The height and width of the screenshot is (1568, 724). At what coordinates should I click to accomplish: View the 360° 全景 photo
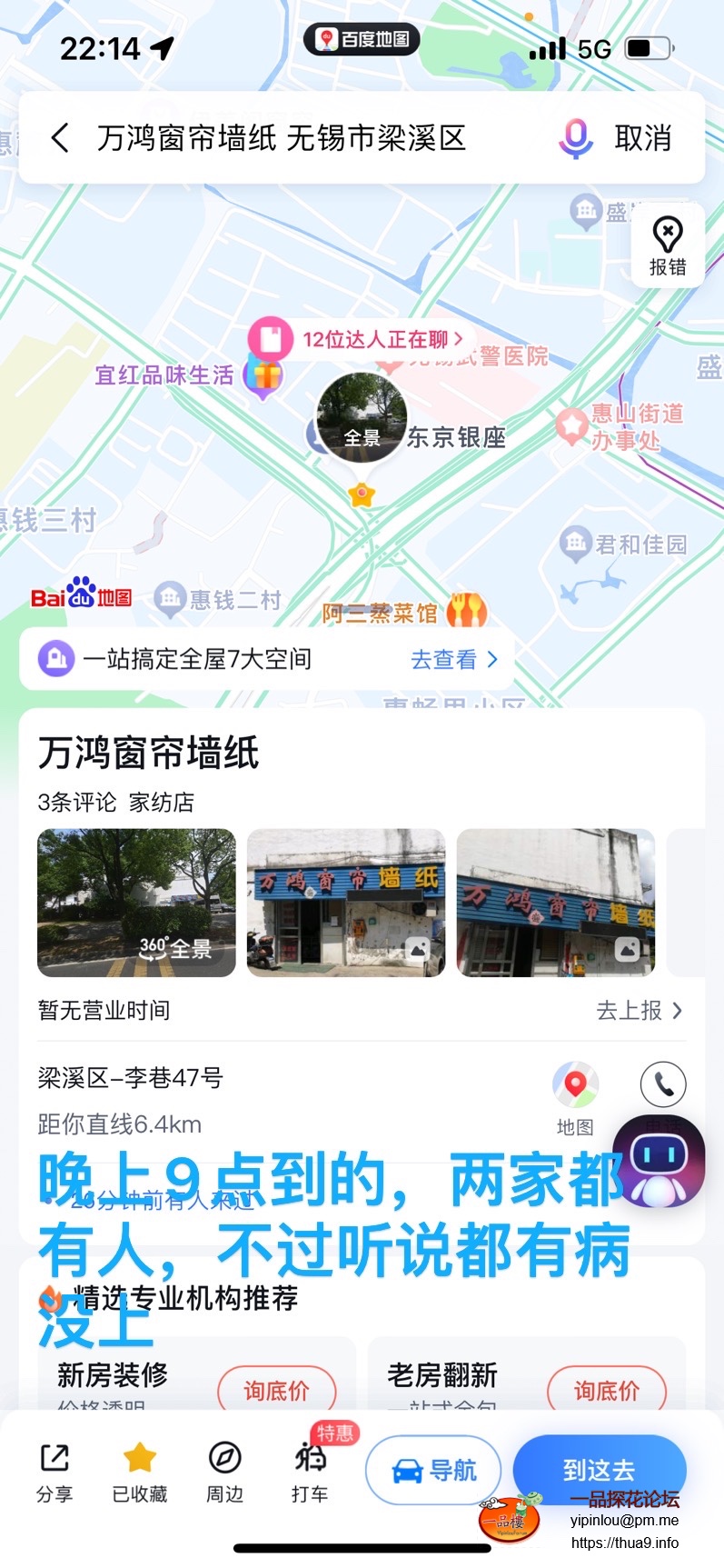pyautogui.click(x=136, y=903)
